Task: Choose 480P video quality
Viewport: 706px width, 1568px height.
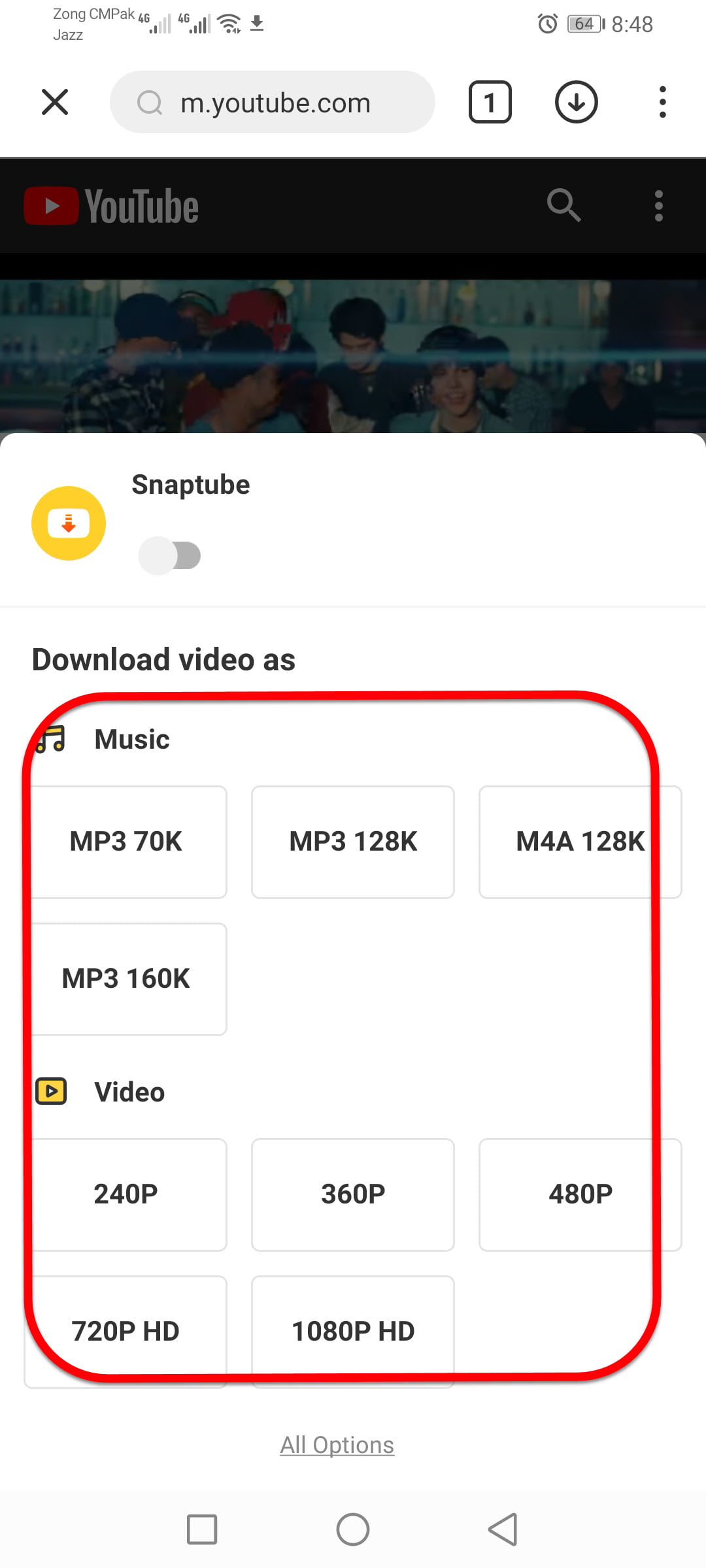Action: (580, 1195)
